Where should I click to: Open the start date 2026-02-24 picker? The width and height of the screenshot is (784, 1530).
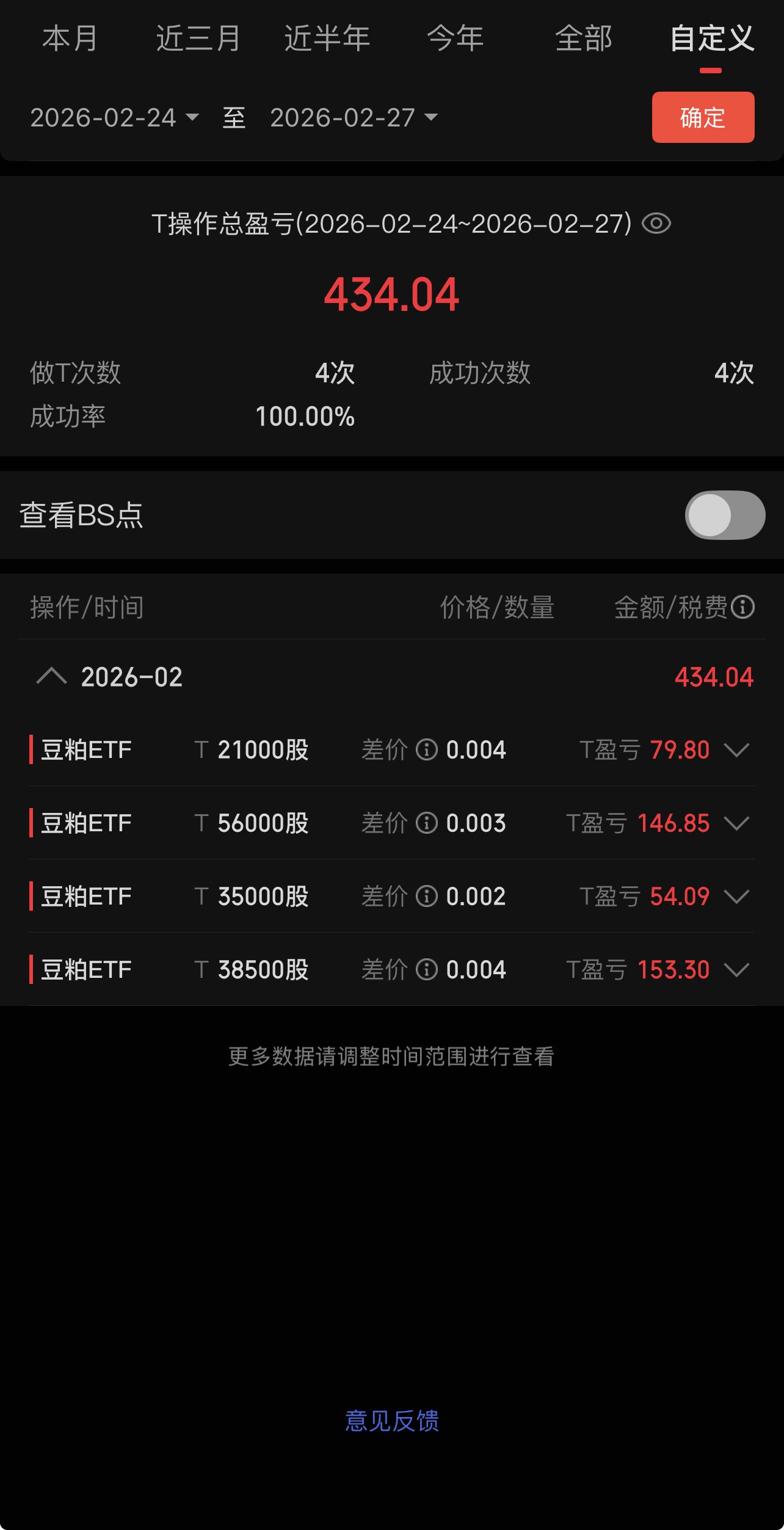pos(115,117)
